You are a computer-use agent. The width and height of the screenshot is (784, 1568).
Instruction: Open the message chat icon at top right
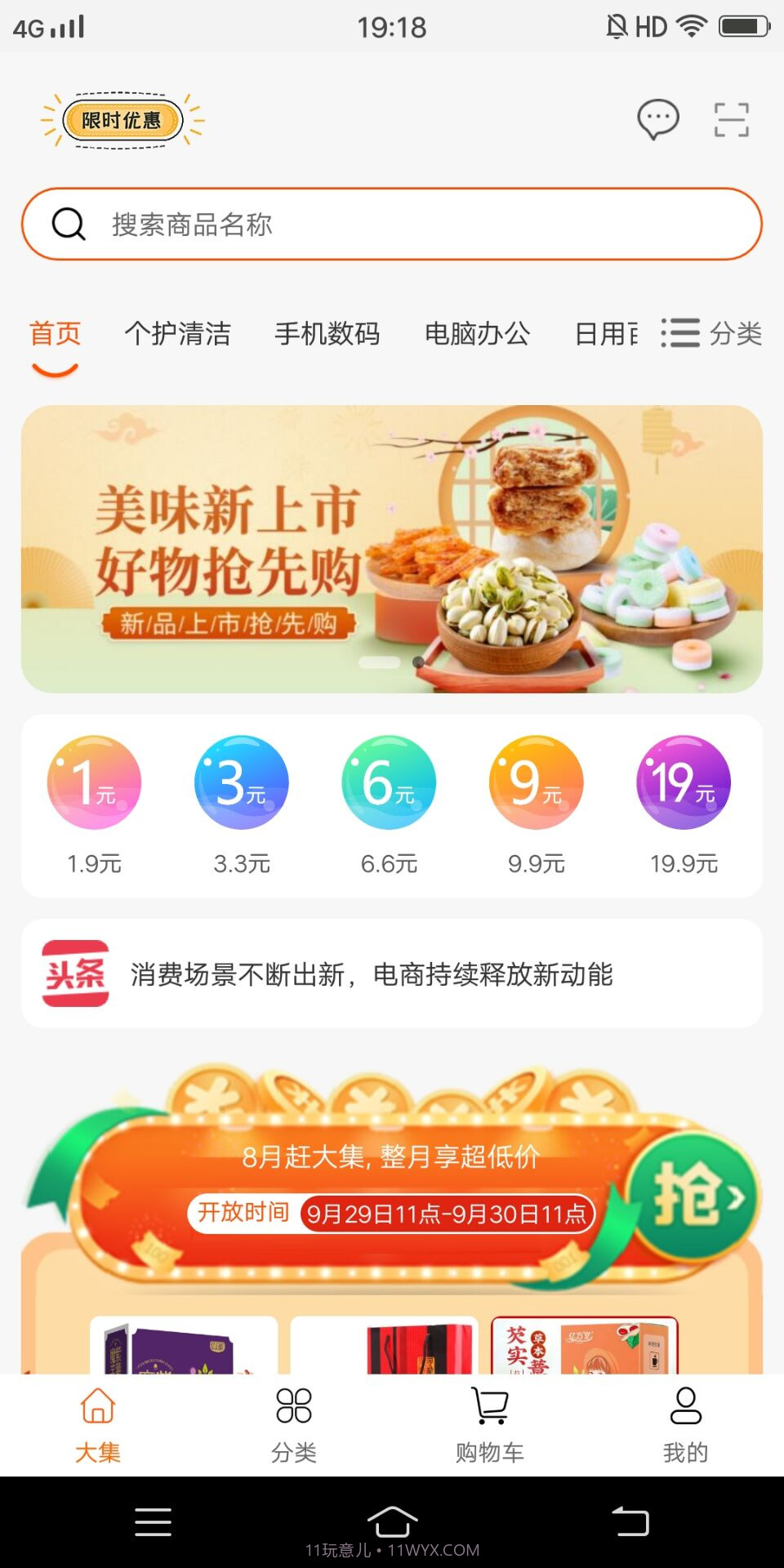point(657,119)
